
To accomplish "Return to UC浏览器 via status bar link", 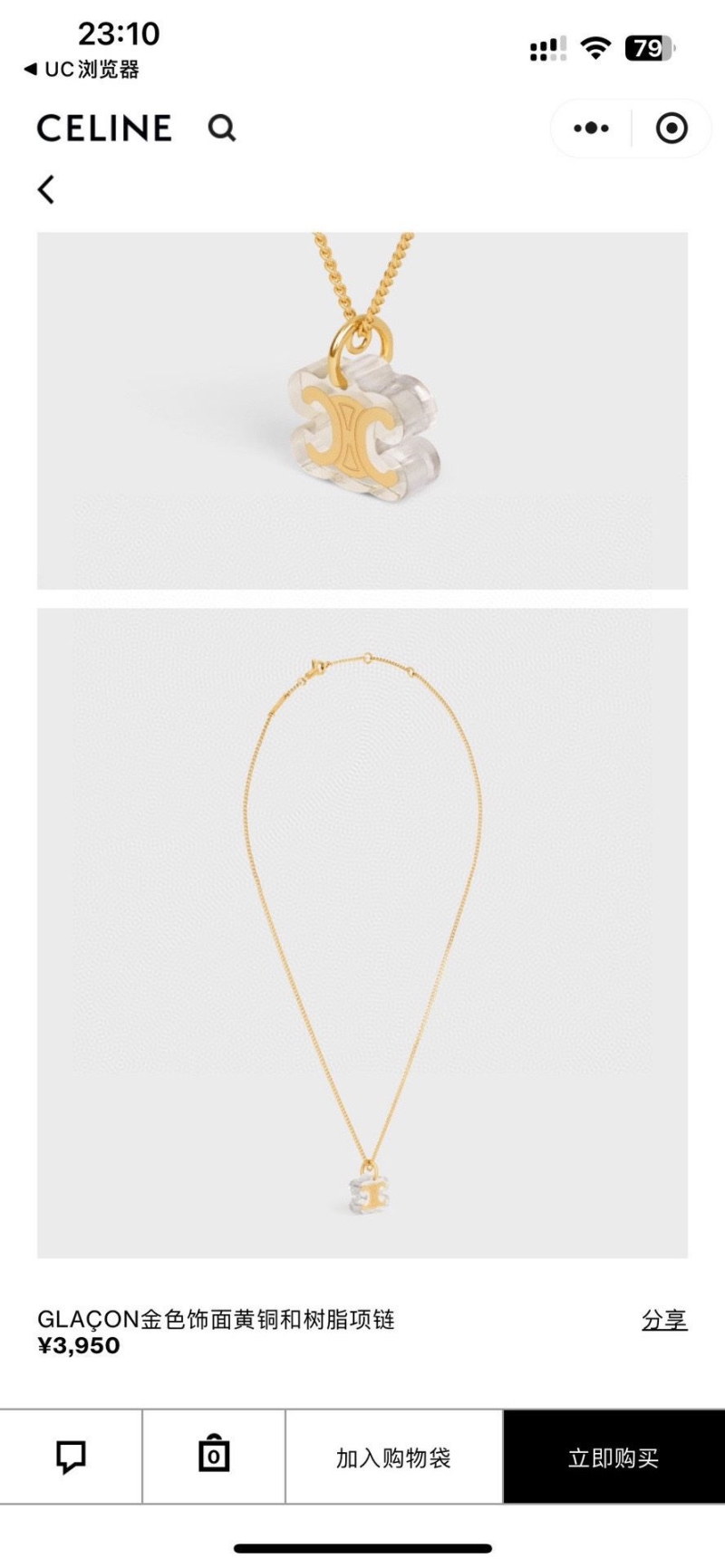I will 82,69.
